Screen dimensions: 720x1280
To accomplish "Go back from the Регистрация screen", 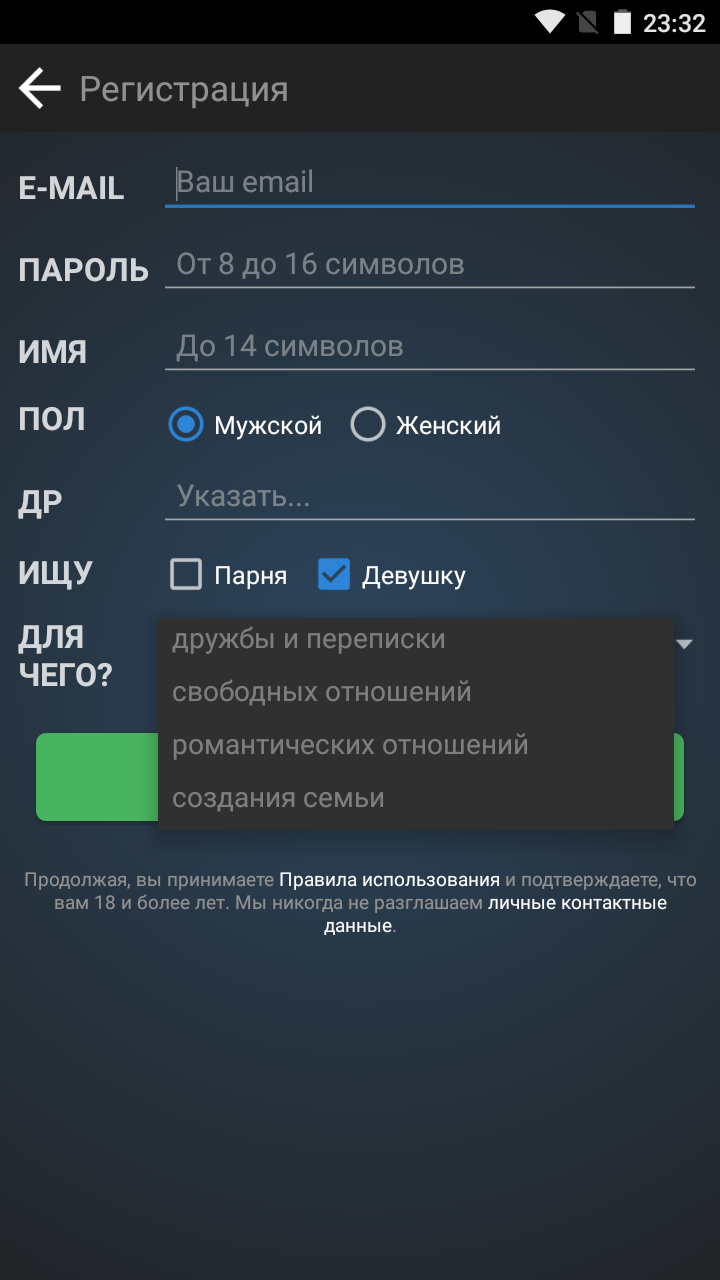I will point(40,89).
